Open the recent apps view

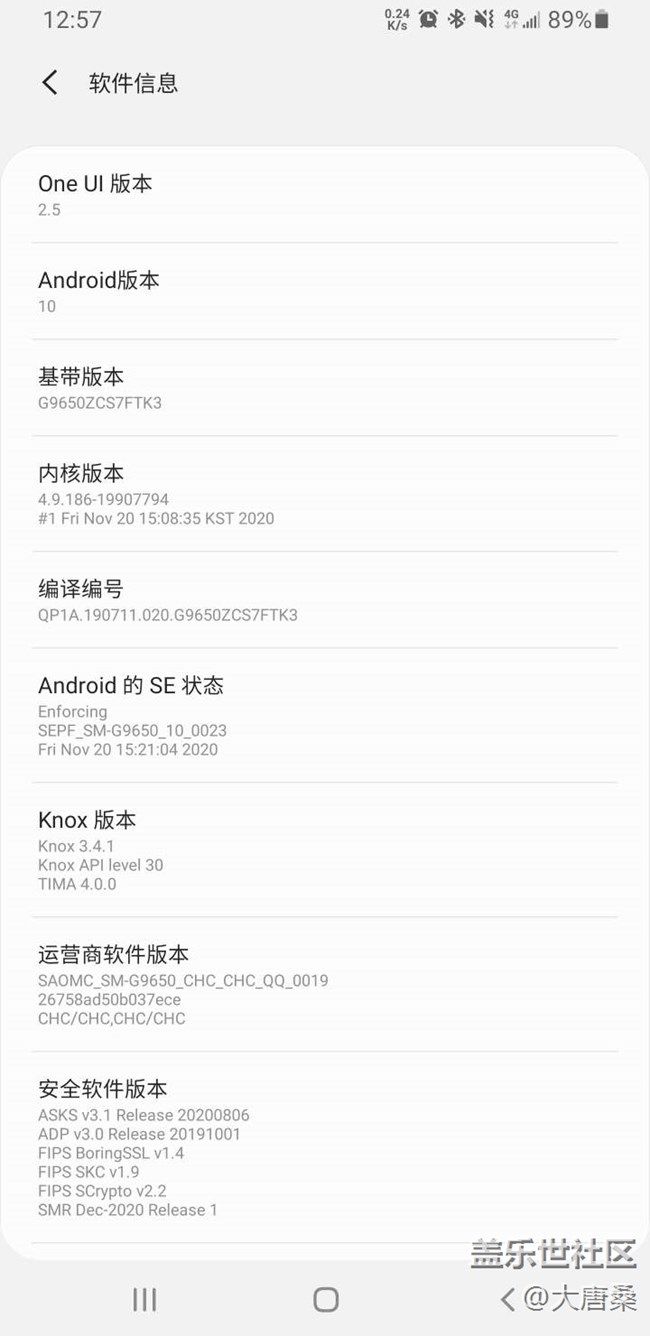pyautogui.click(x=145, y=1299)
